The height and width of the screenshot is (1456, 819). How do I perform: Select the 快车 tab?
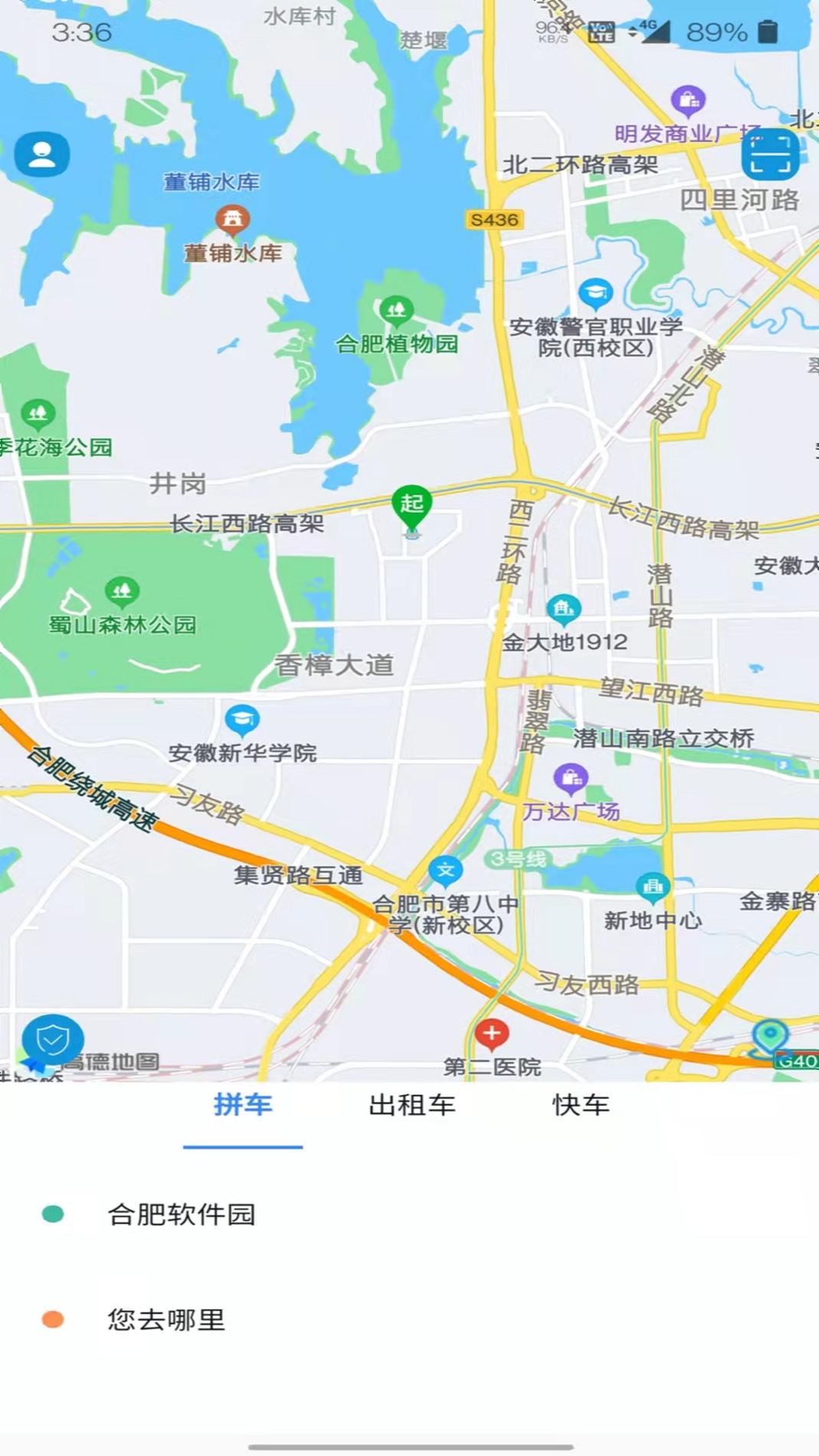(x=581, y=1105)
